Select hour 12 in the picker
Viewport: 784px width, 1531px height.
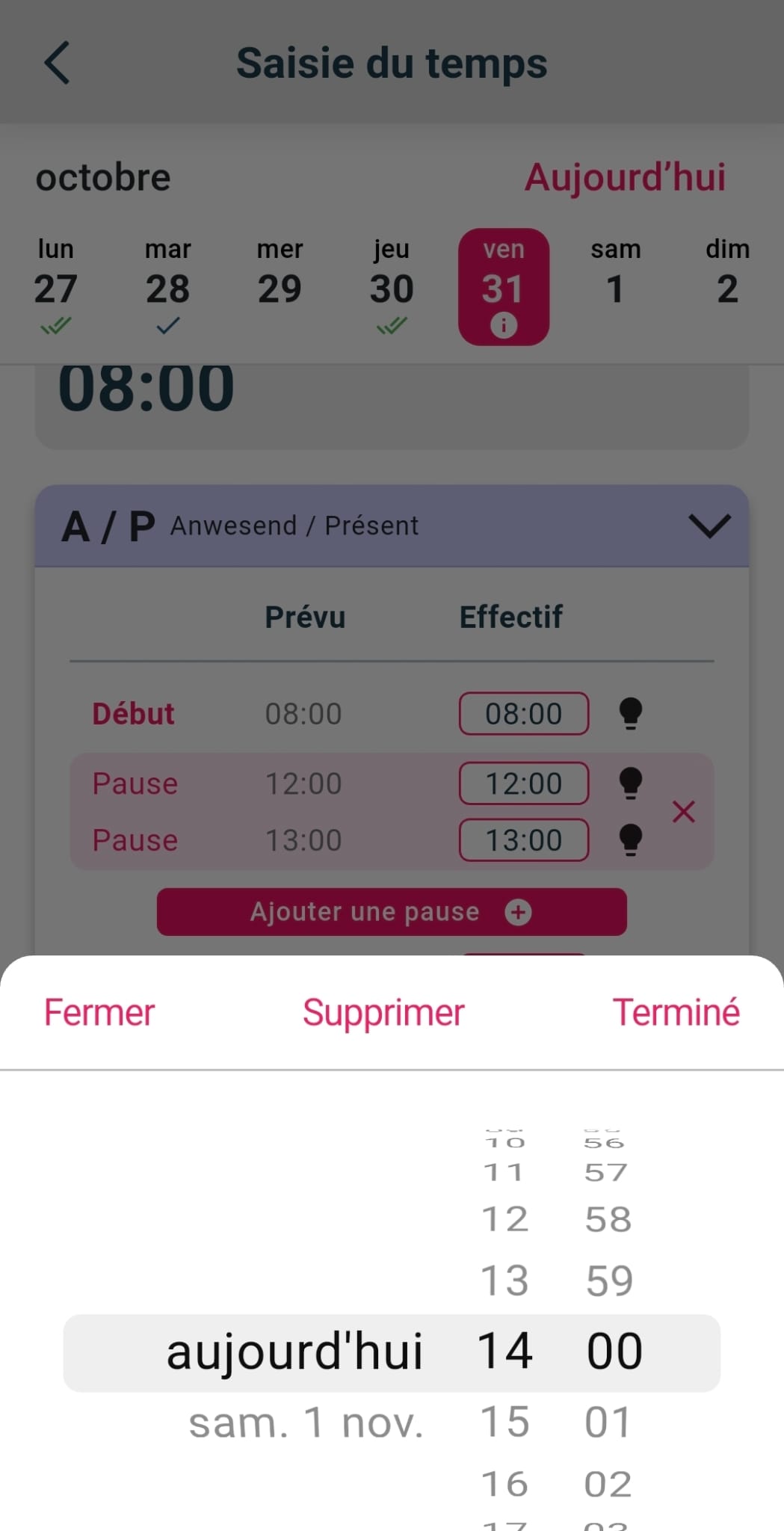click(505, 1219)
